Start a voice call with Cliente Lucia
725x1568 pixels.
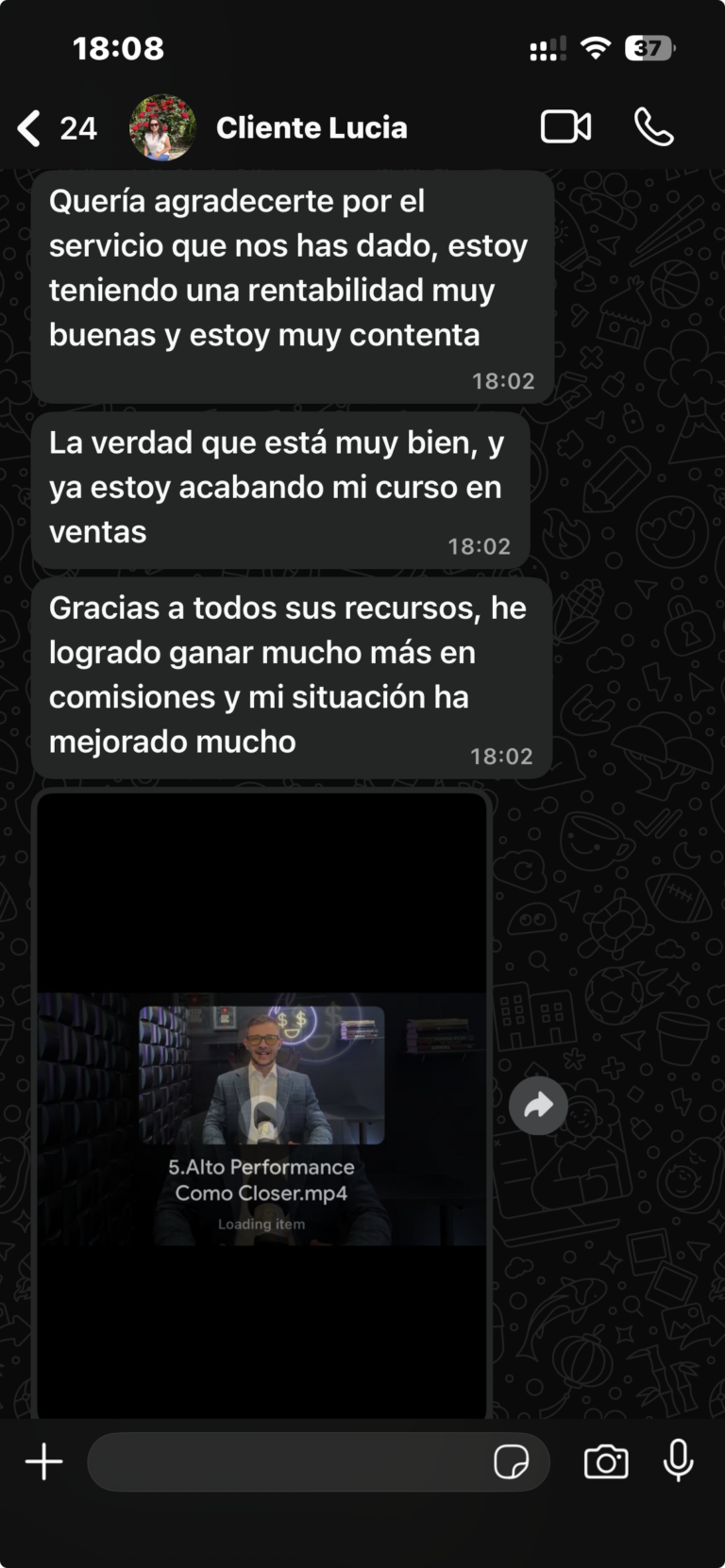click(x=655, y=125)
